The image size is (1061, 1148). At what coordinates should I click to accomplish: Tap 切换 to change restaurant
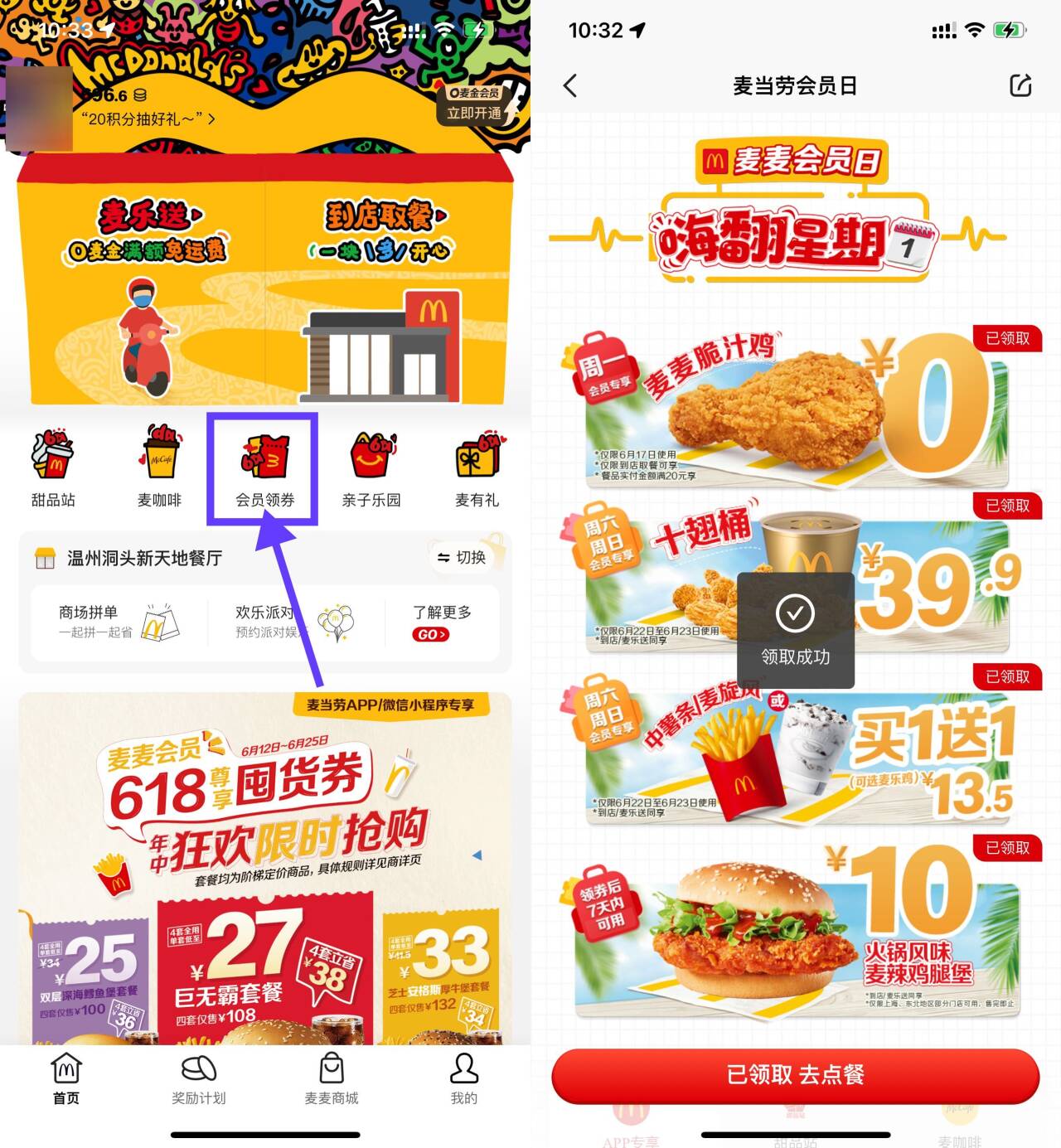pyautogui.click(x=462, y=558)
